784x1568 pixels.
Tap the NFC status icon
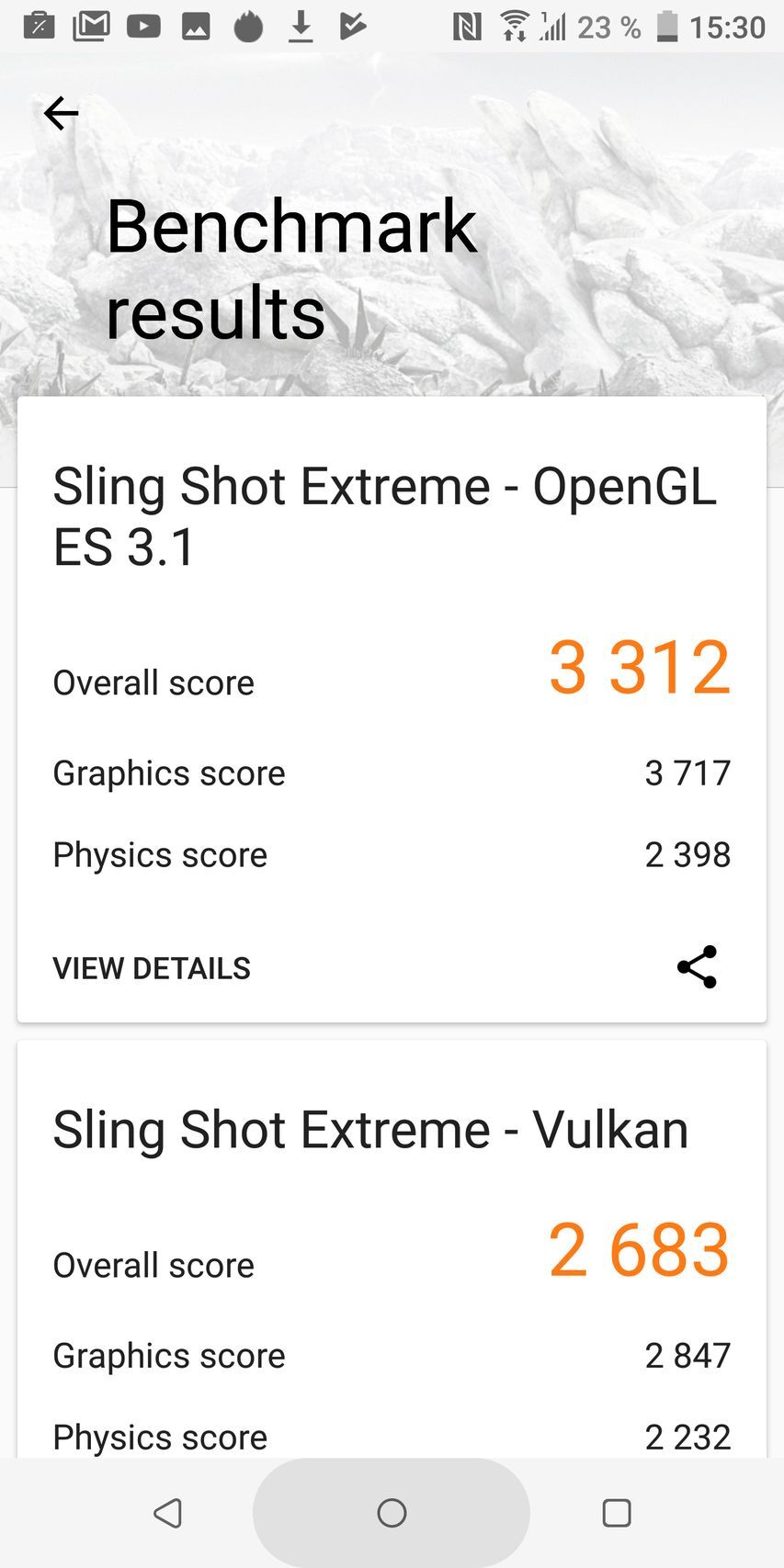click(x=467, y=26)
